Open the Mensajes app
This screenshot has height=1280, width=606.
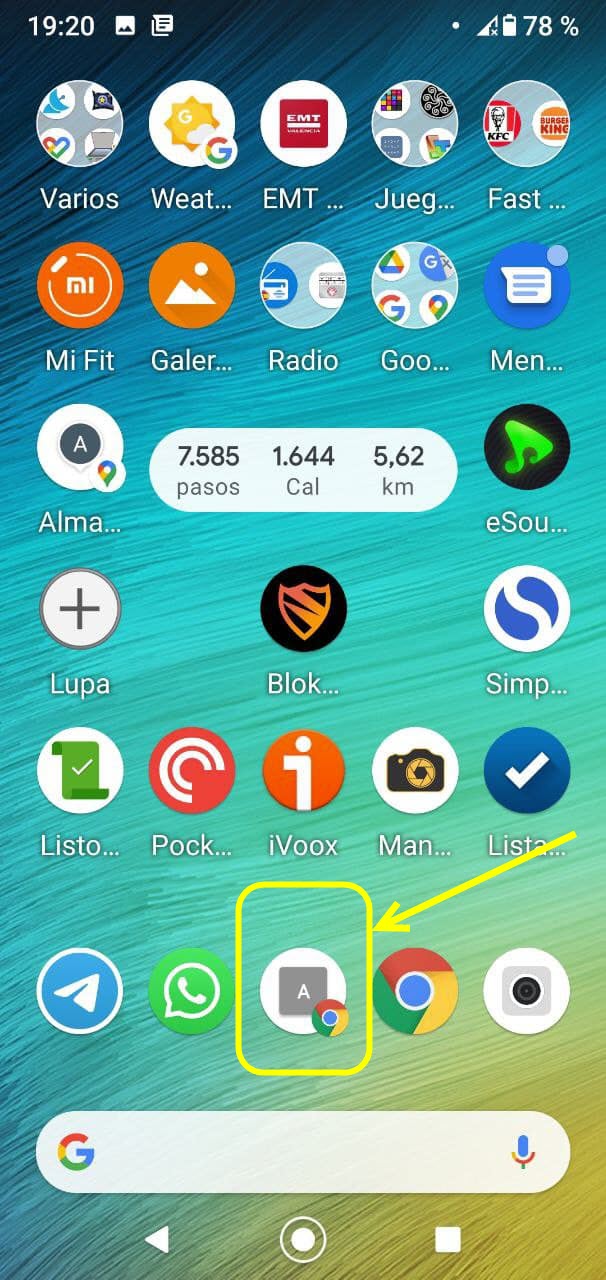[526, 286]
